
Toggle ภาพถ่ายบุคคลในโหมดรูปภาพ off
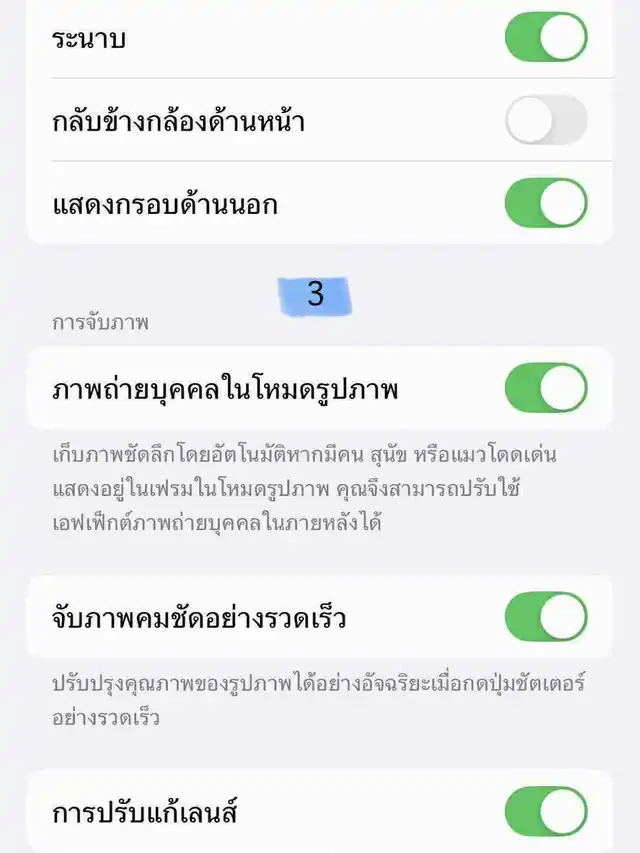[x=545, y=388]
